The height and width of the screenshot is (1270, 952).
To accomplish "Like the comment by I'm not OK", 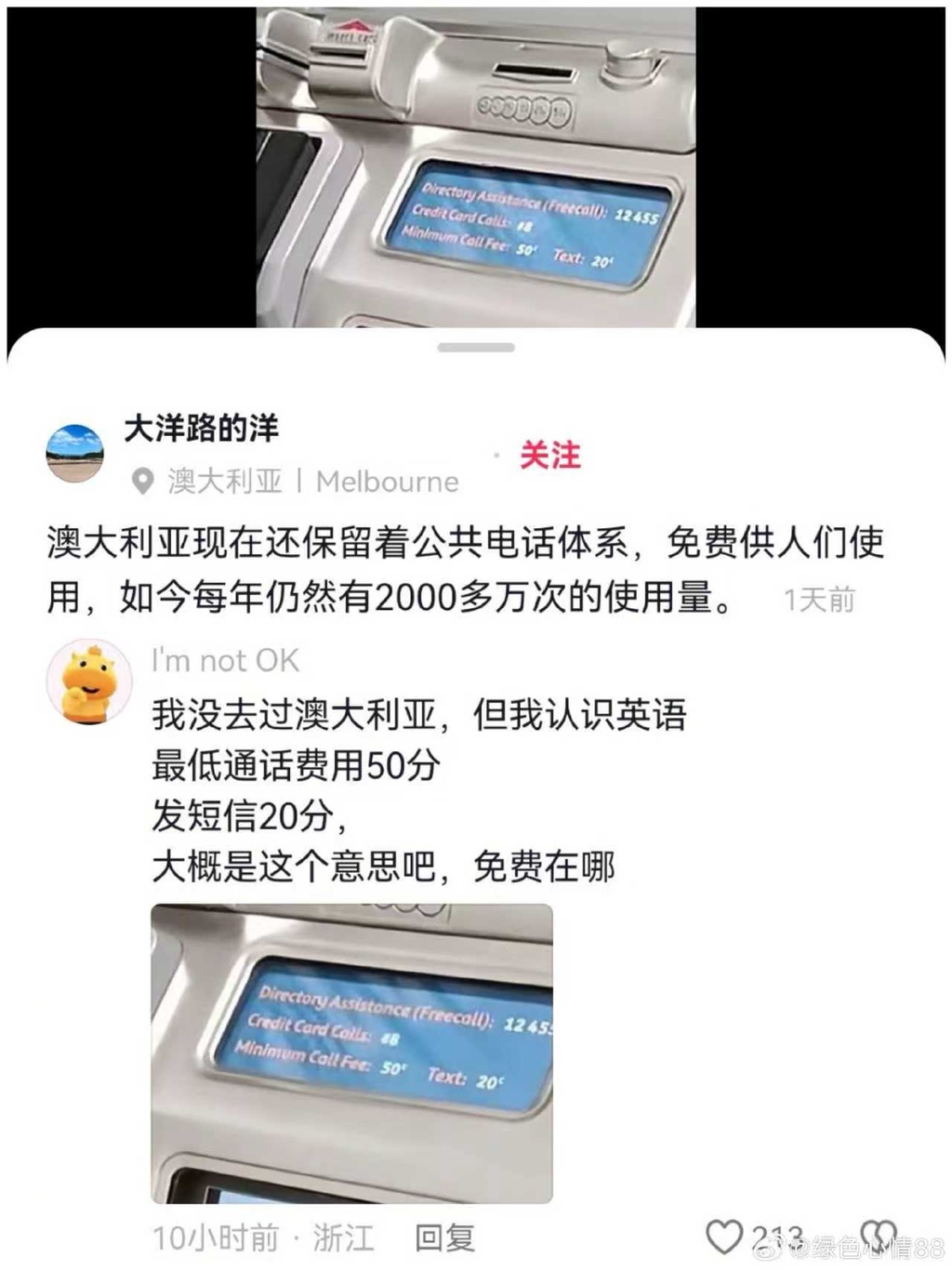I will [x=725, y=1237].
